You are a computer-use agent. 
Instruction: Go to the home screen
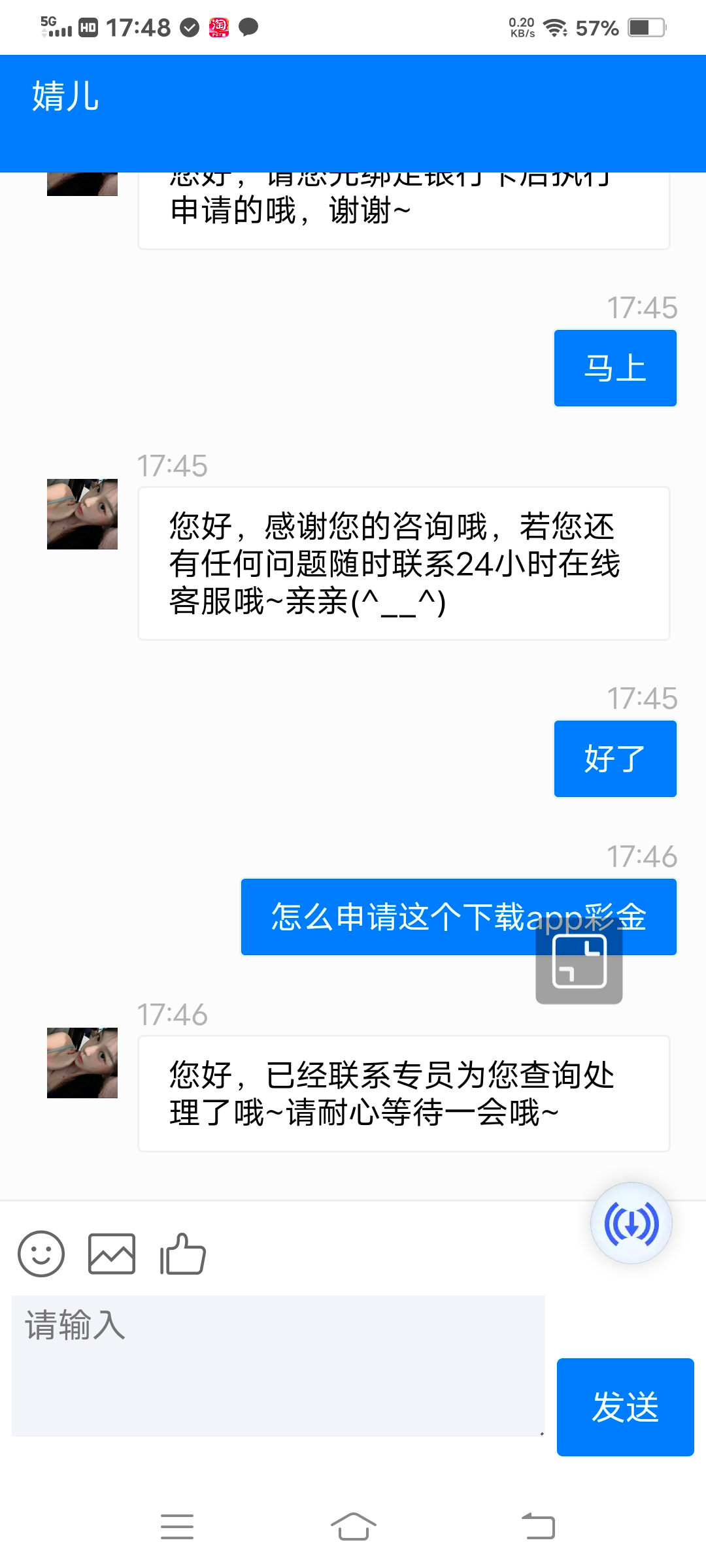(353, 1527)
